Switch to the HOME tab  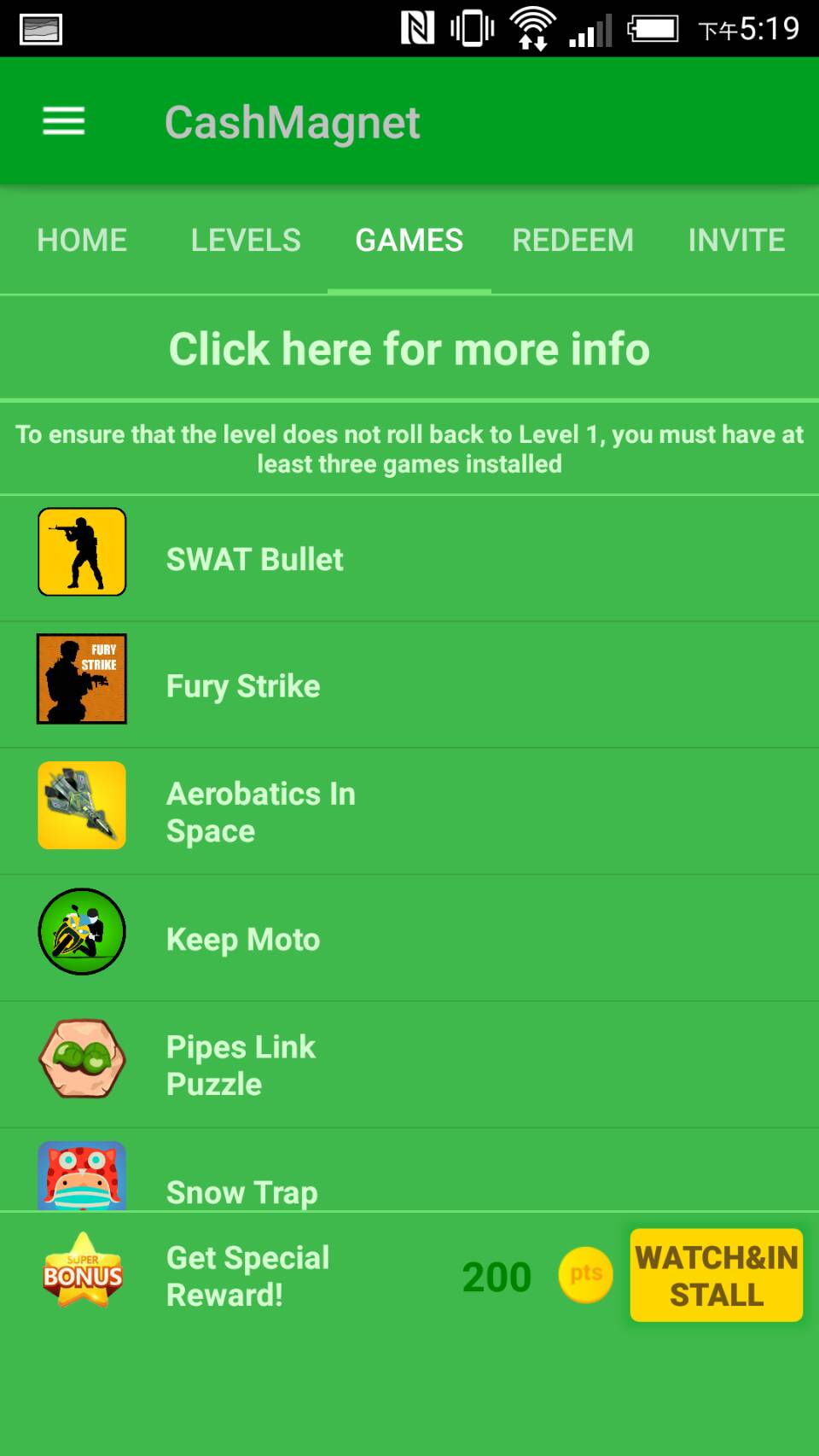[82, 241]
